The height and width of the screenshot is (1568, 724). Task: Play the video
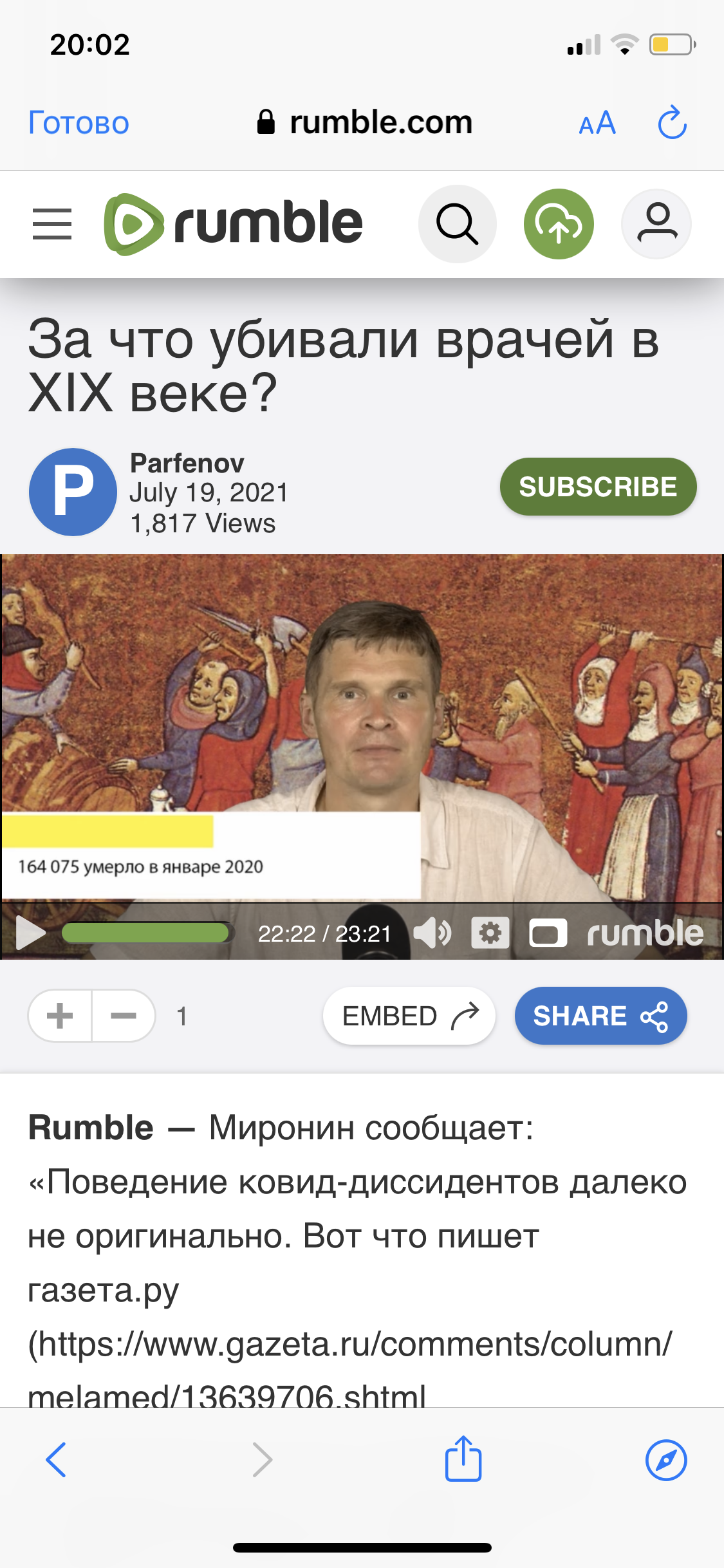point(30,933)
